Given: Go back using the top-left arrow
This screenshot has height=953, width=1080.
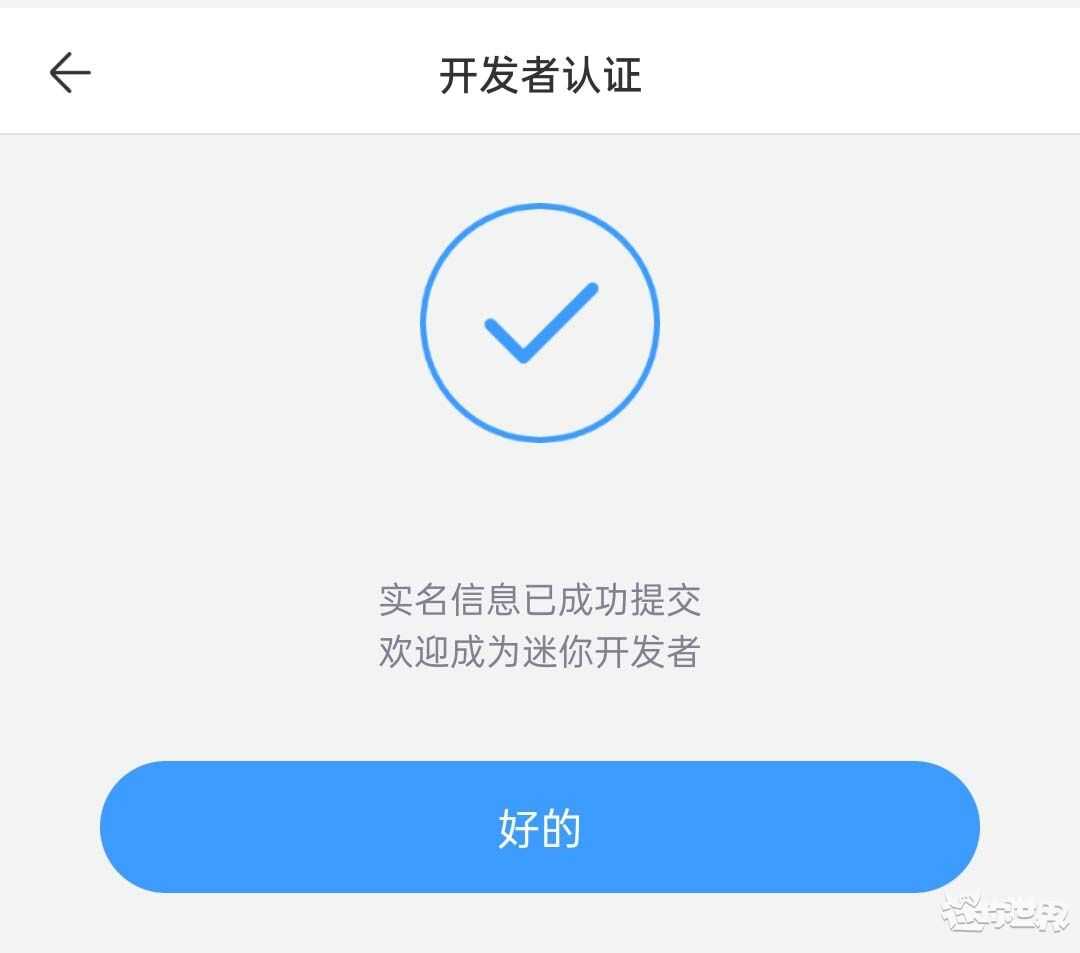Looking at the screenshot, I should (x=70, y=73).
